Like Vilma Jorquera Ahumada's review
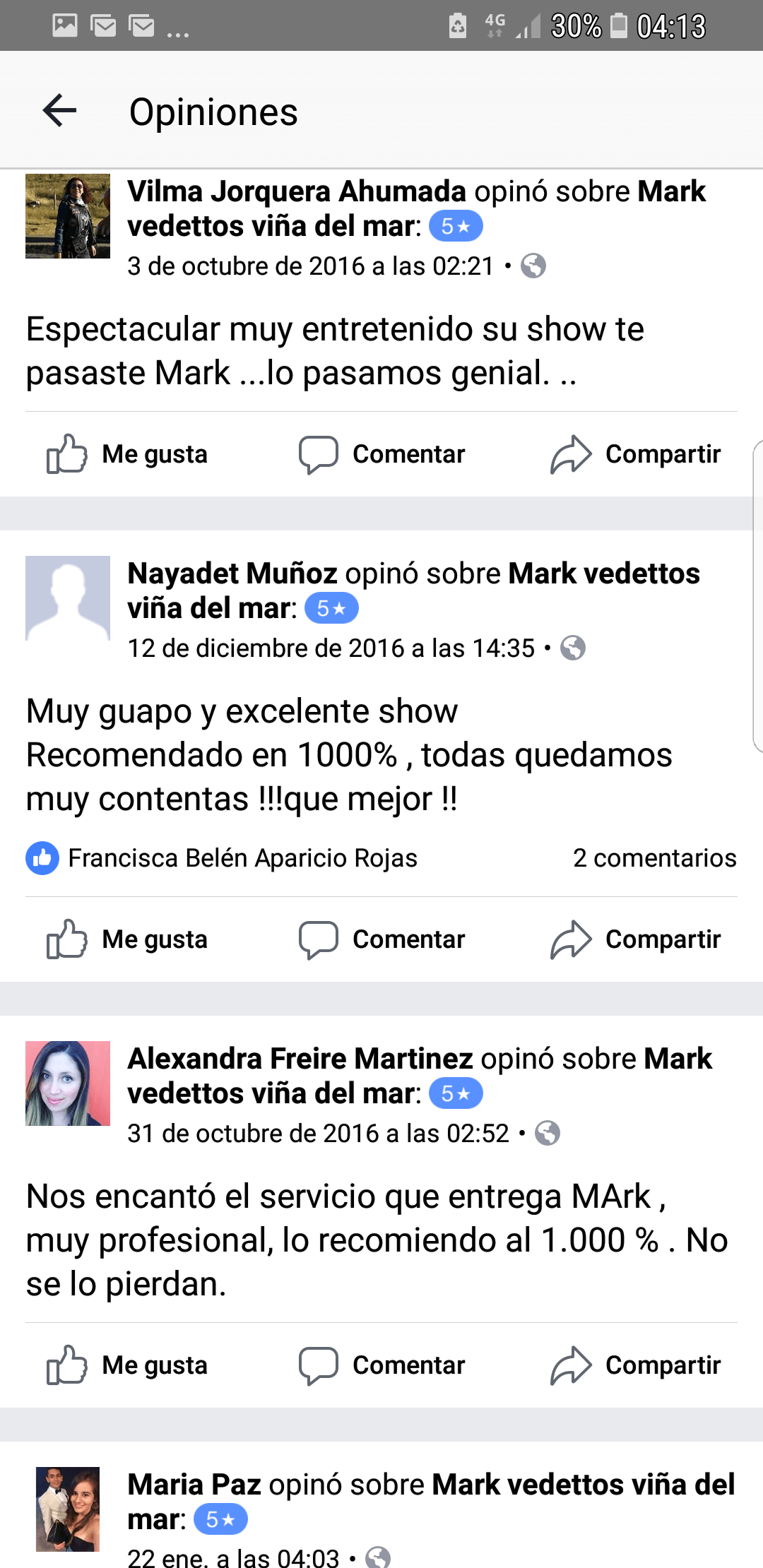This screenshot has height=1568, width=763. click(128, 454)
